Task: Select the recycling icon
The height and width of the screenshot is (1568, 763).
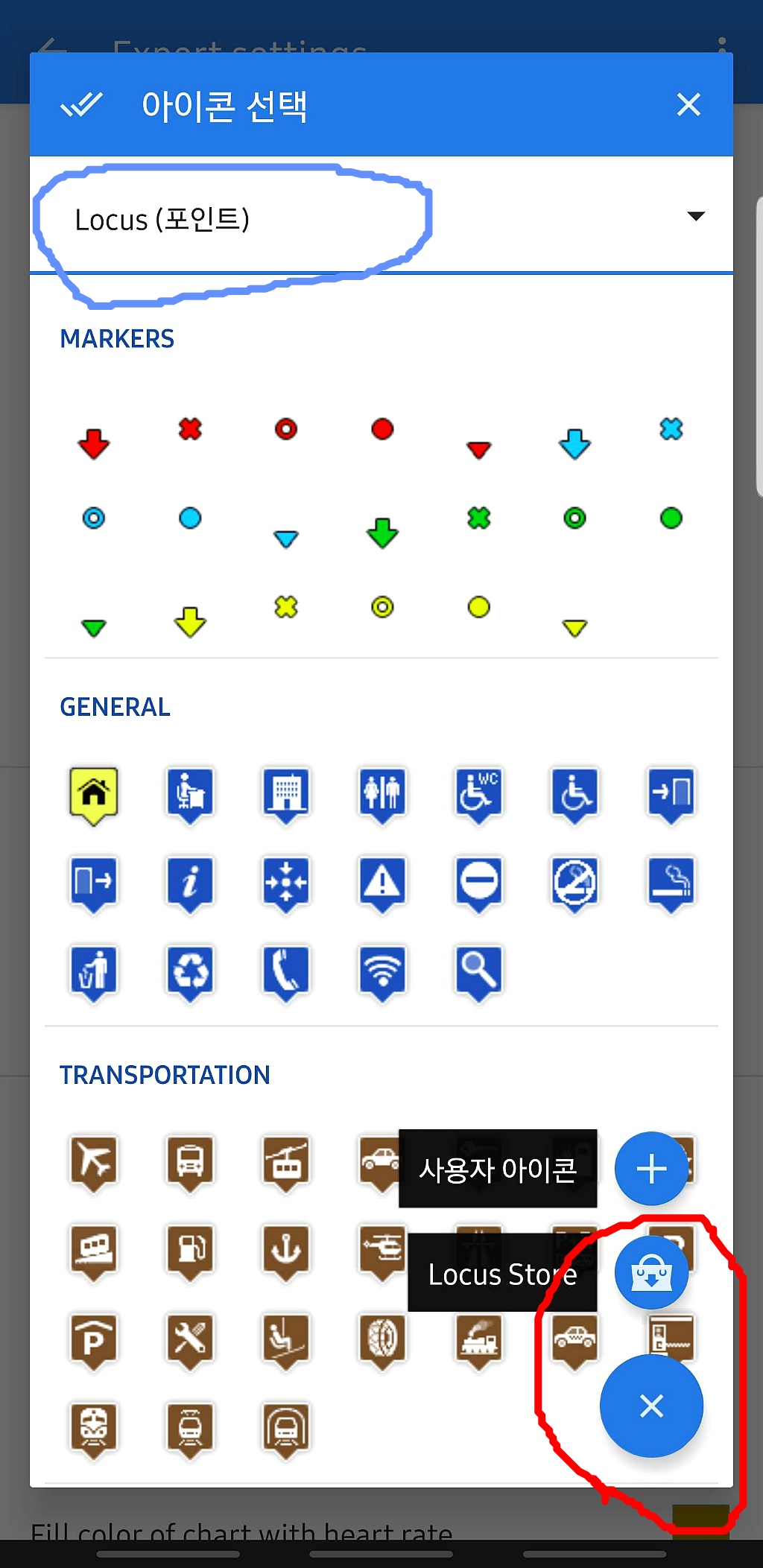Action: pos(190,971)
